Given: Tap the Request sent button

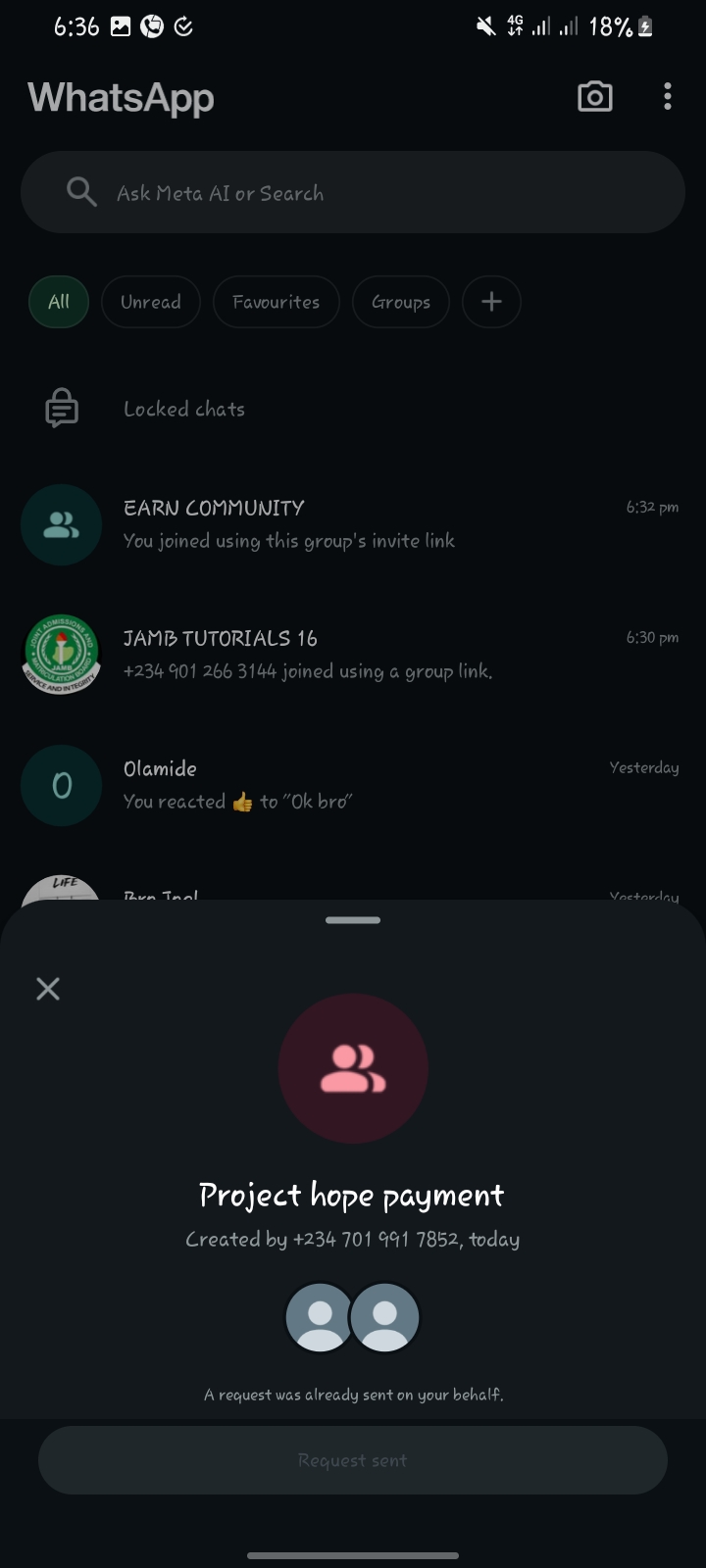Looking at the screenshot, I should (x=353, y=1460).
